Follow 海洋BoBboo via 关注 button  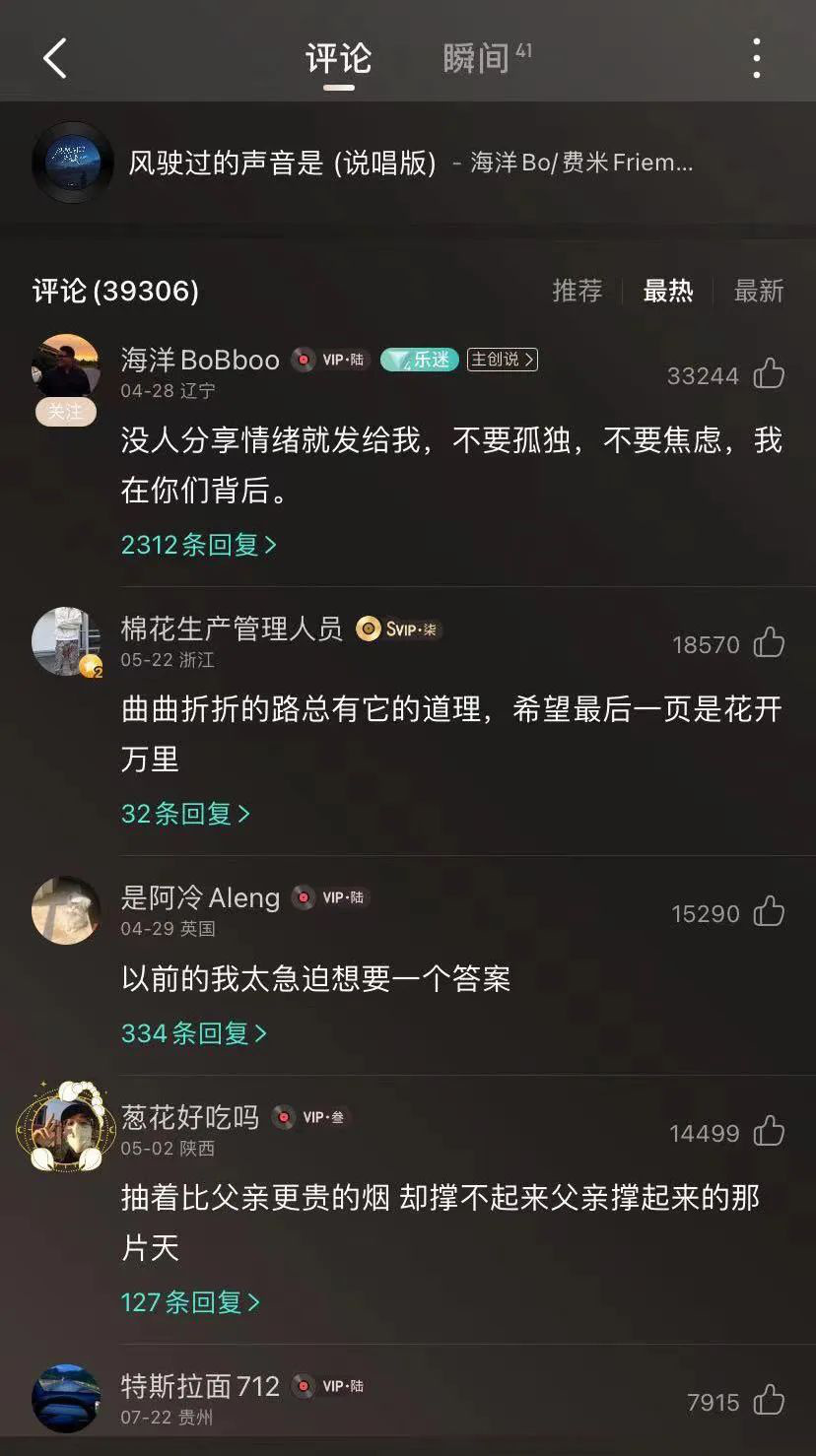coord(66,412)
